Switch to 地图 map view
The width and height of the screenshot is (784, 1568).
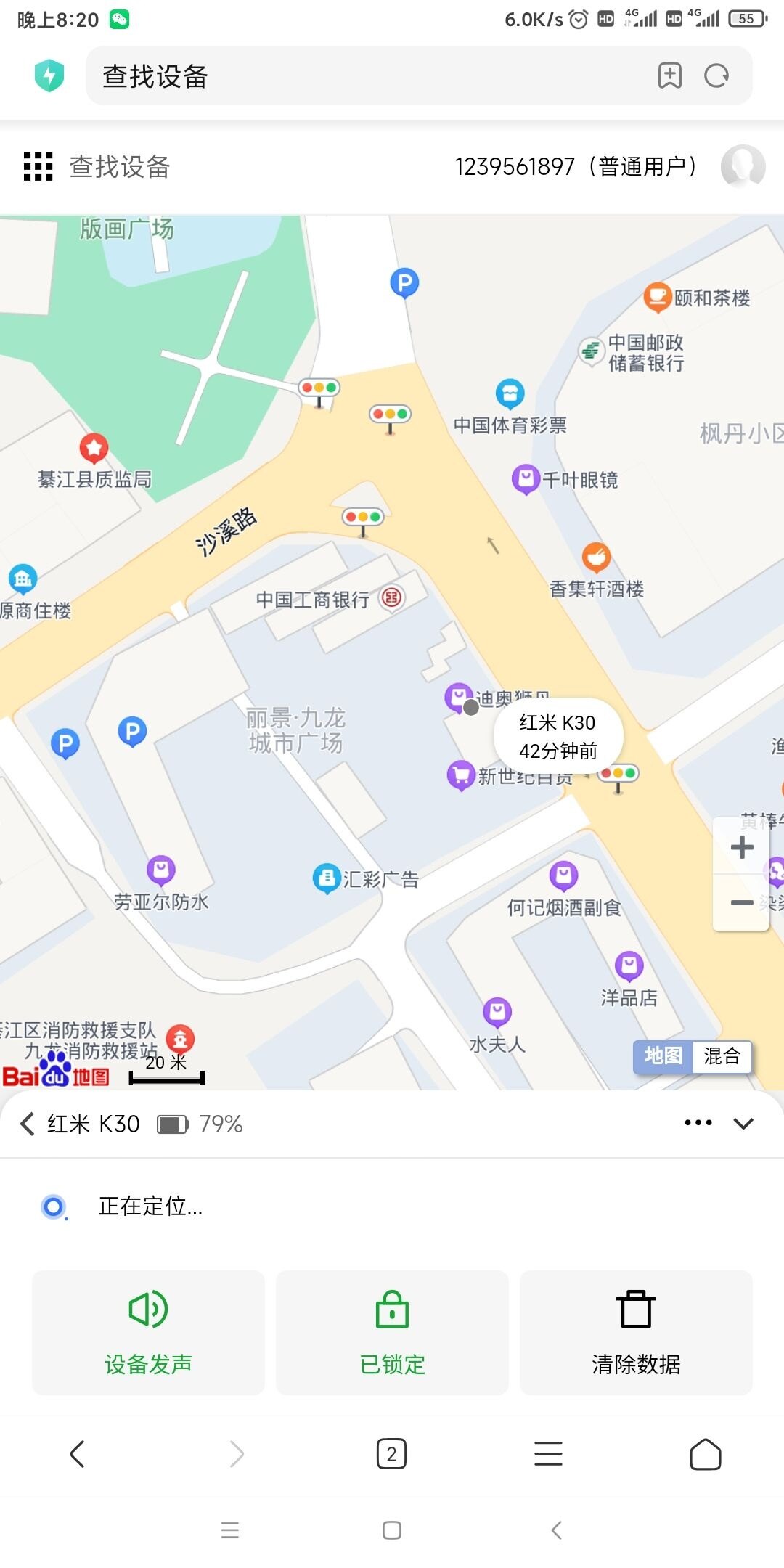tap(663, 1055)
